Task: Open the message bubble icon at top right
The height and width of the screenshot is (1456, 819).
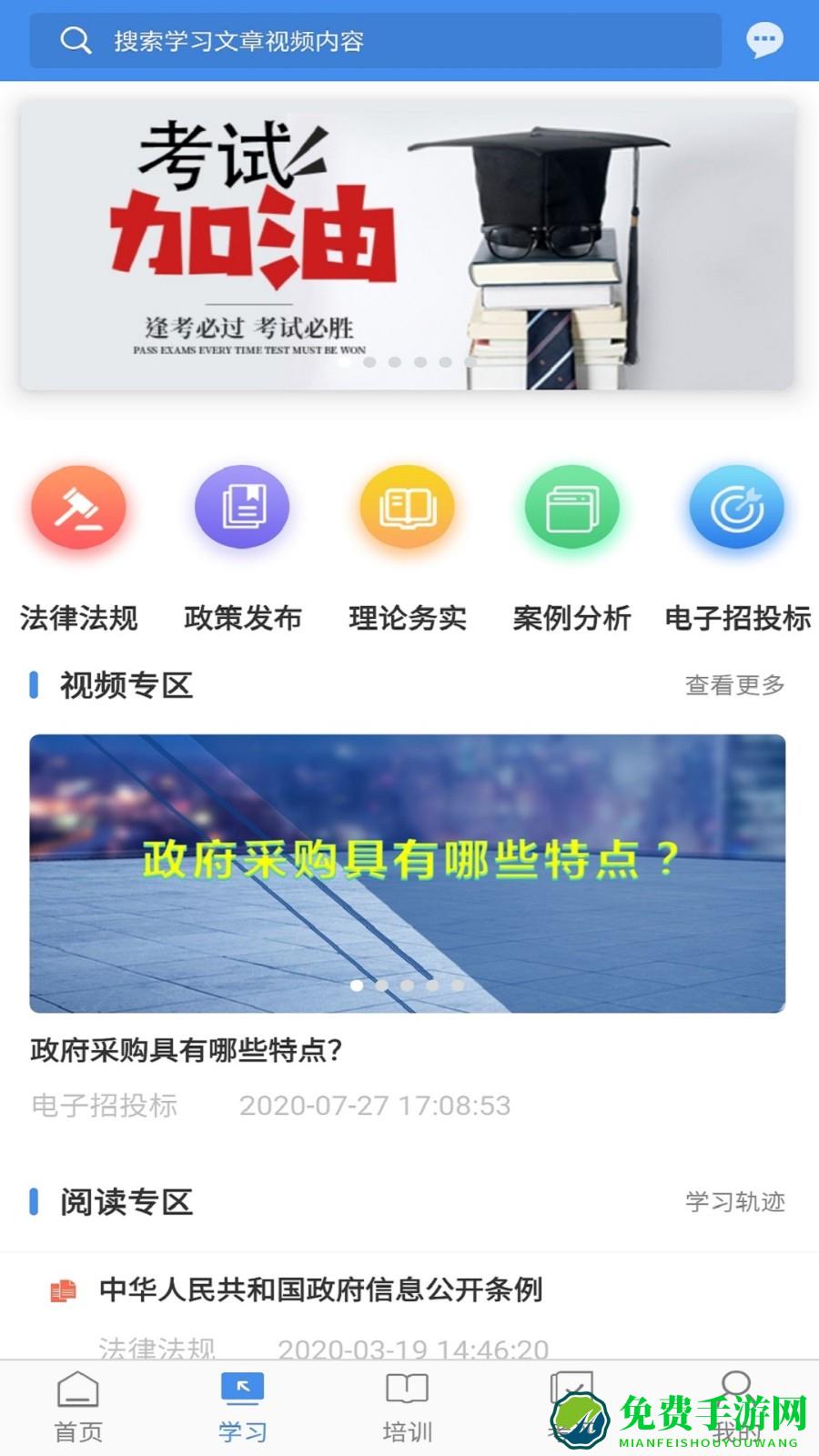Action: pos(766,40)
